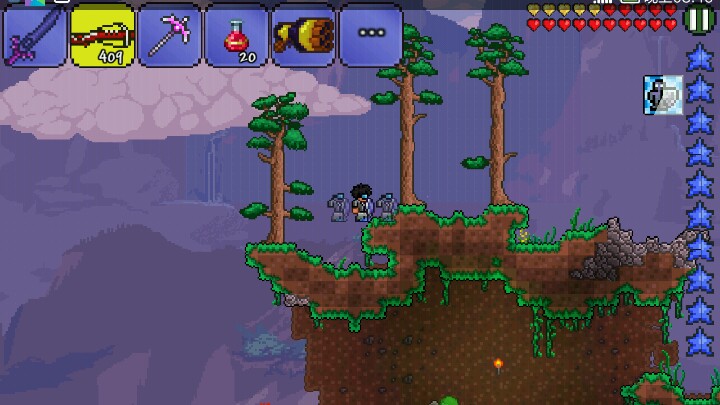Screen dimensions: 720x405
Task: Open the inventory with three dots
Action: 371,36
